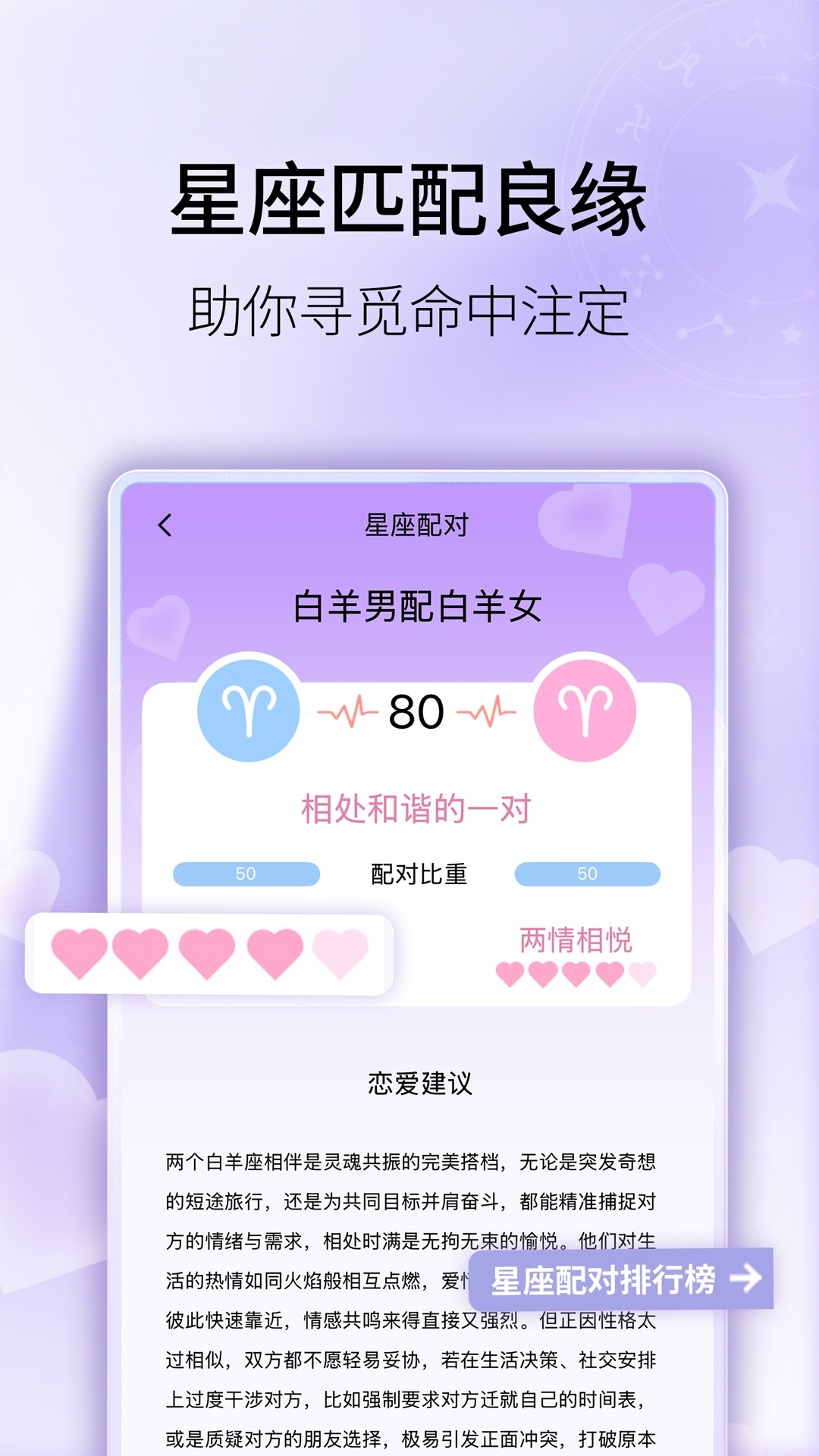This screenshot has height=1456, width=819.
Task: Click the left heartbeat pulse icon
Action: pos(350,711)
